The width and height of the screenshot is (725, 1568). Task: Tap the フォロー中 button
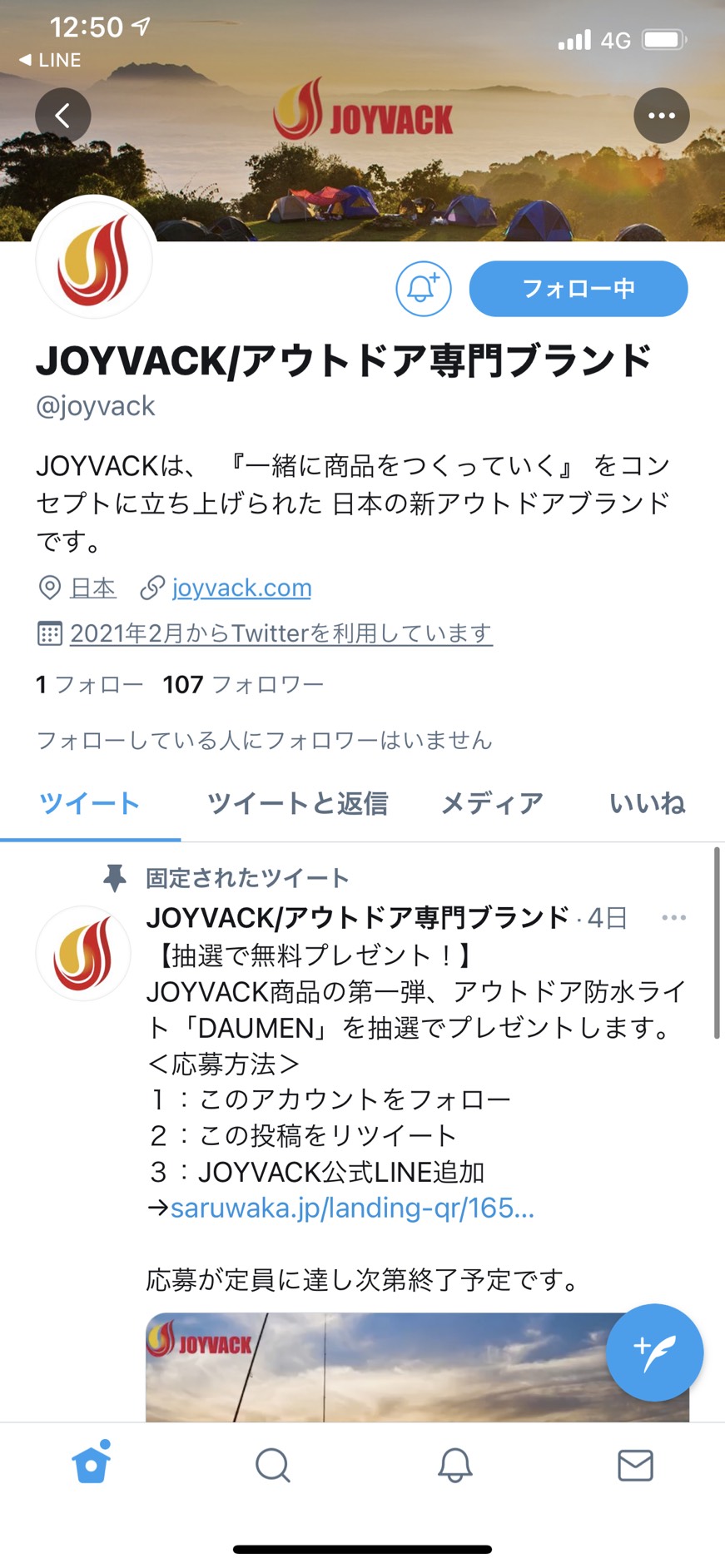point(579,289)
